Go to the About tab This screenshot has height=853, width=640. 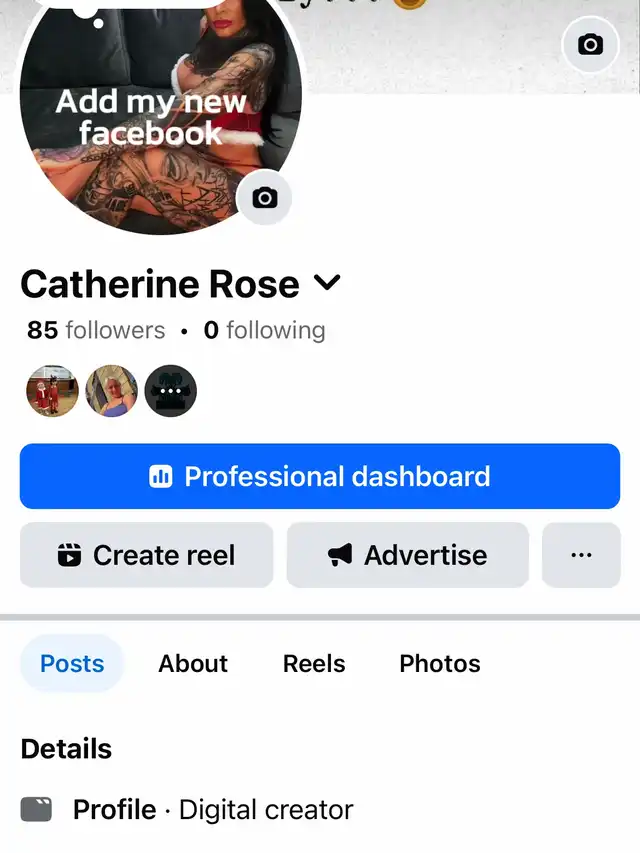193,664
